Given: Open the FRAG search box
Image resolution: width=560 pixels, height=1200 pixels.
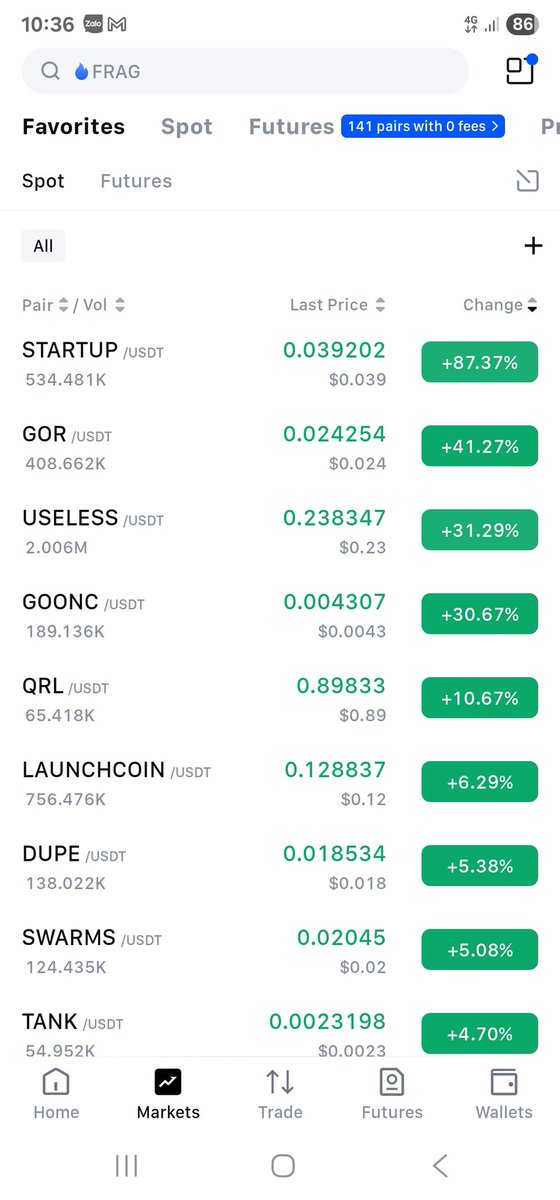Looking at the screenshot, I should 245,71.
